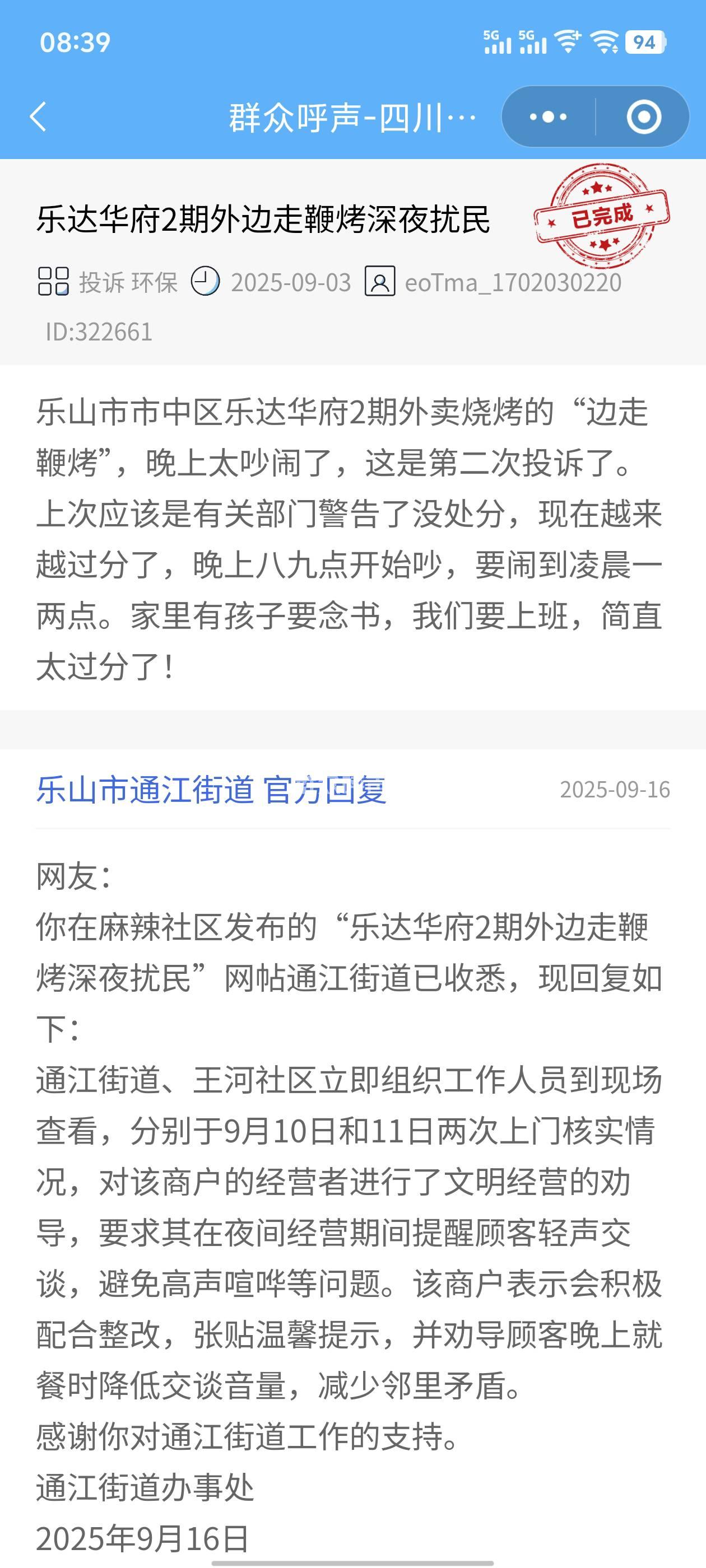Close the mini program via circle button
Image resolution: width=706 pixels, height=1568 pixels.
[643, 116]
